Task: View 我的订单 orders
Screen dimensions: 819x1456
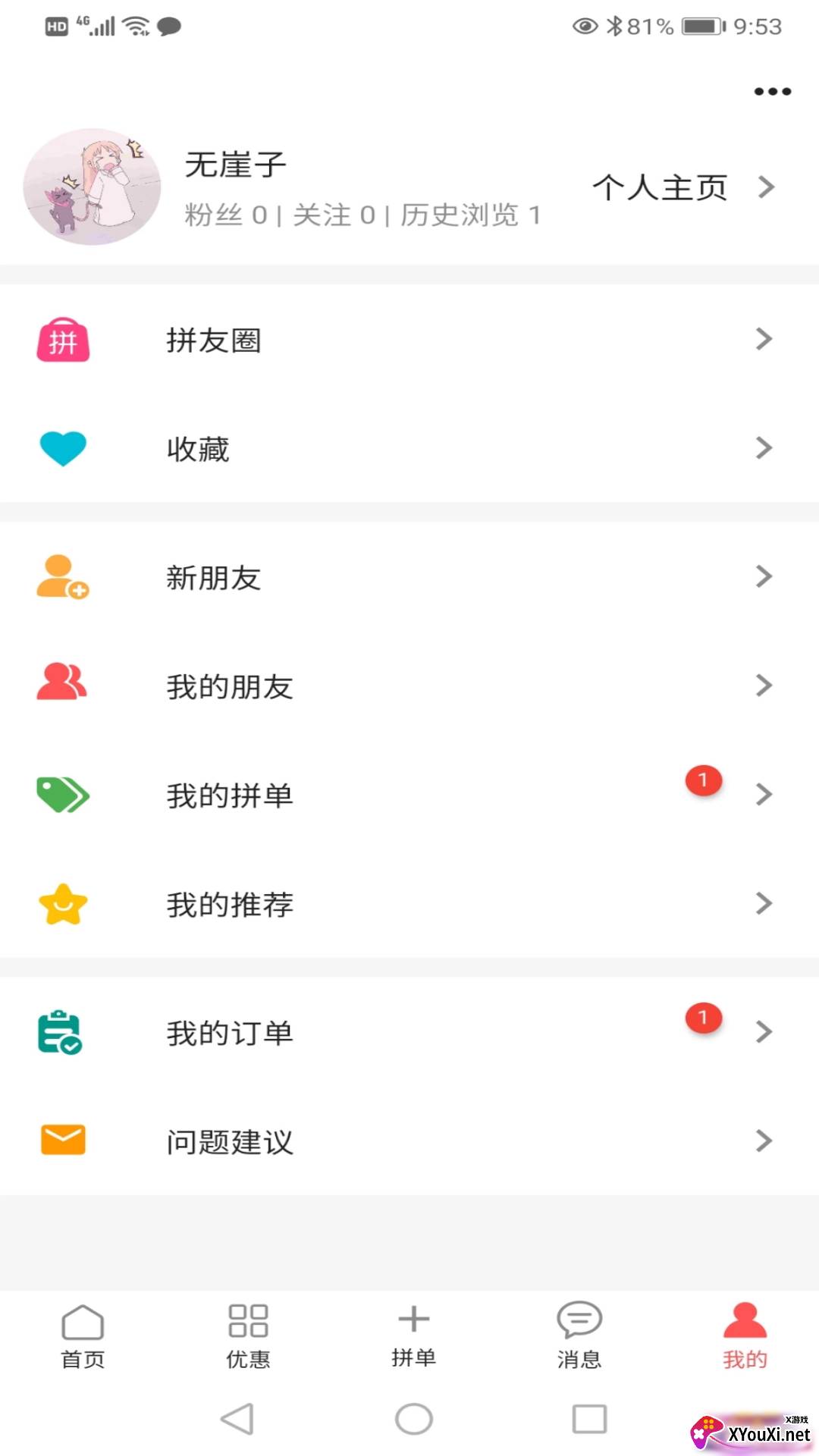Action: [409, 1032]
